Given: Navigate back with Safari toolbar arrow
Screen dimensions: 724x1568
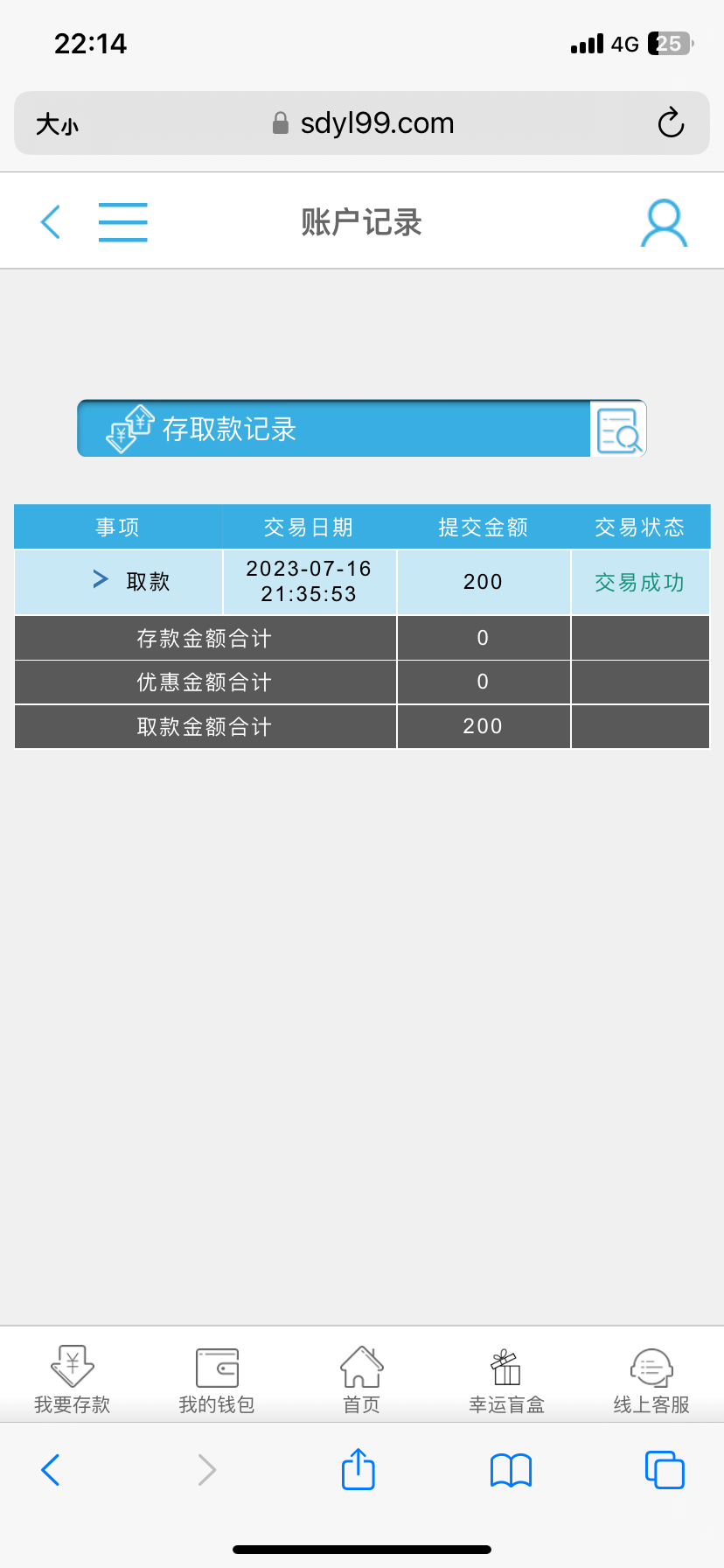Looking at the screenshot, I should pyautogui.click(x=51, y=1470).
